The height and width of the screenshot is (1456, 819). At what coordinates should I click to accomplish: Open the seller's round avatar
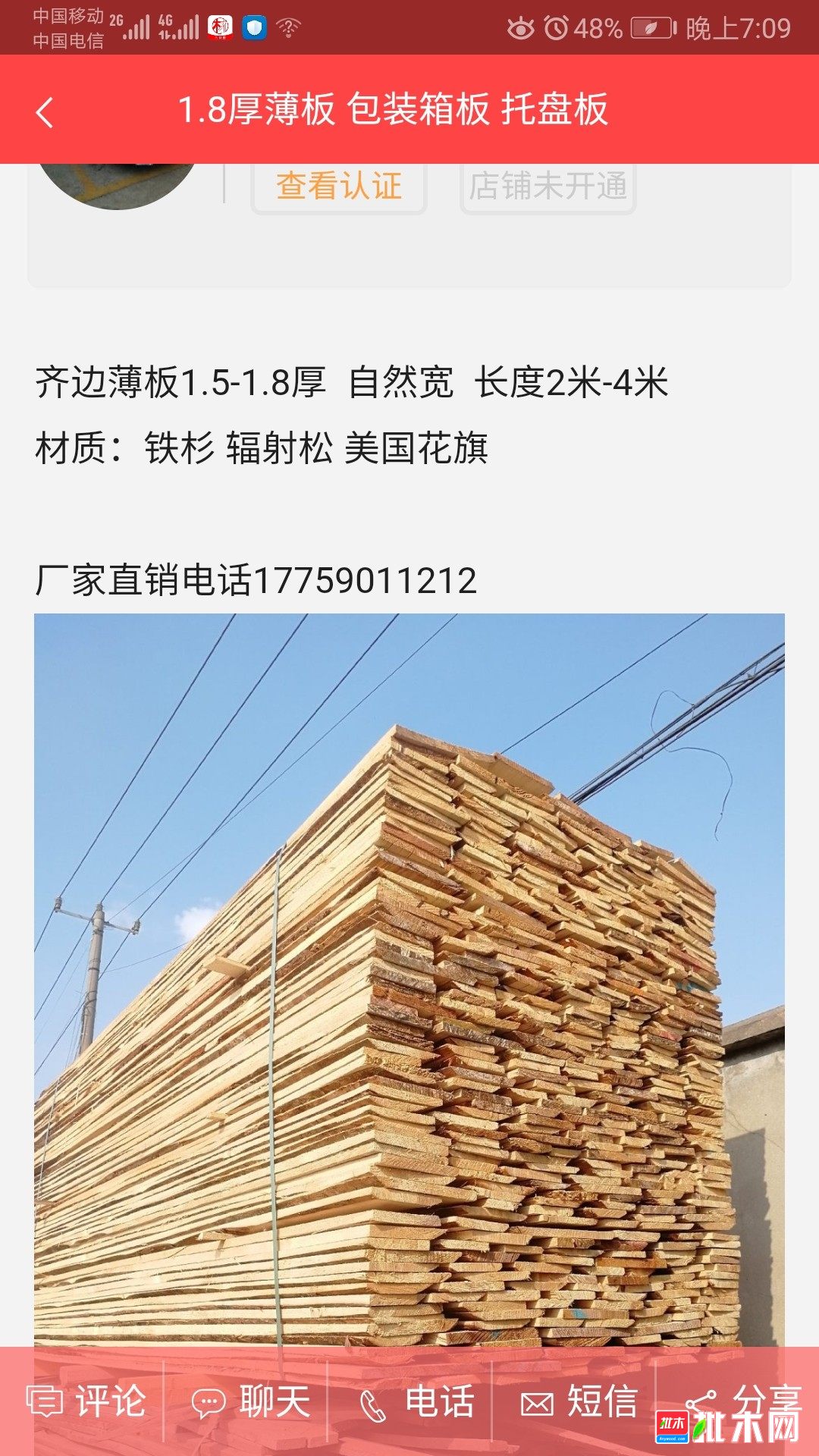(118, 182)
